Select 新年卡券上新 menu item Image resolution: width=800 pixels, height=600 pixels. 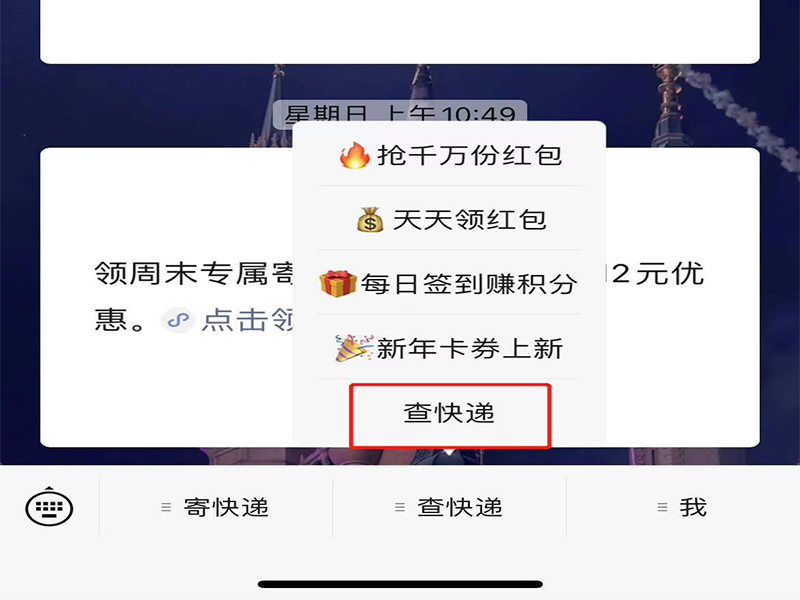tap(449, 348)
